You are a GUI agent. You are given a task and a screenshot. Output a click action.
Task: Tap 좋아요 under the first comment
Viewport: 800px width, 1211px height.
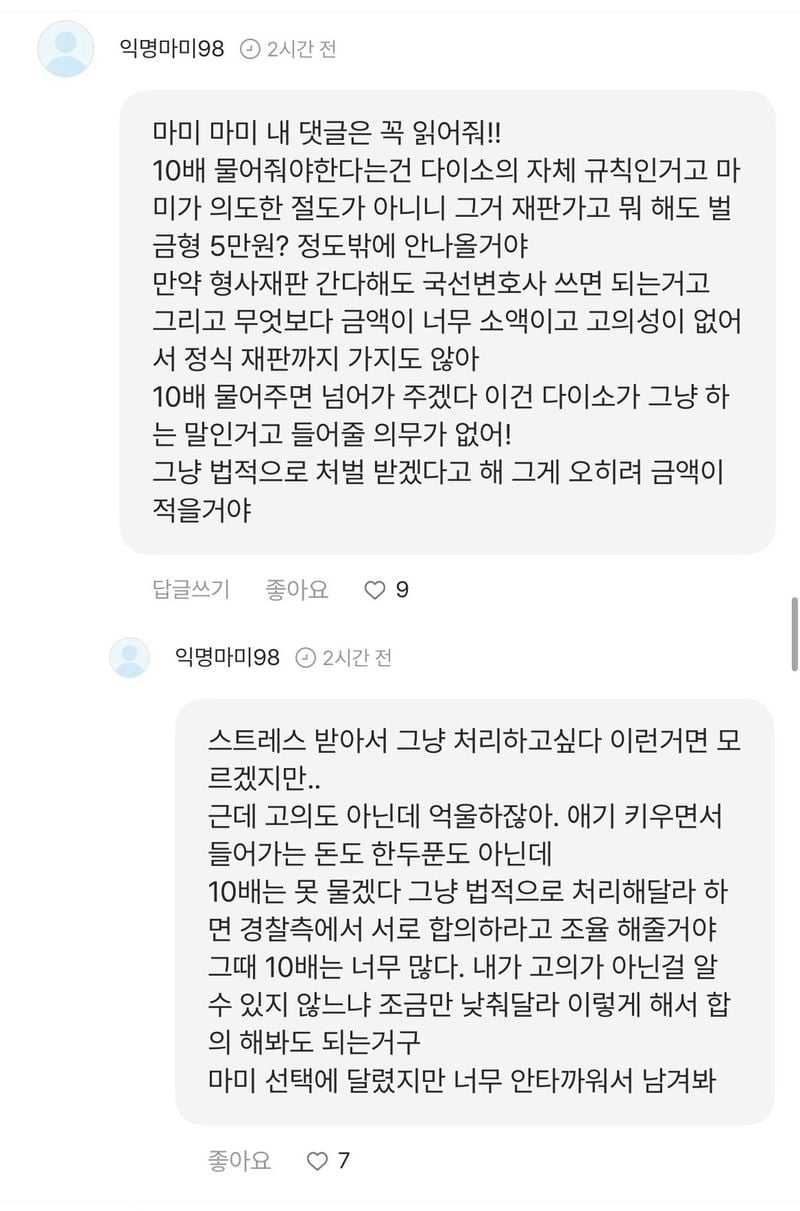point(296,590)
